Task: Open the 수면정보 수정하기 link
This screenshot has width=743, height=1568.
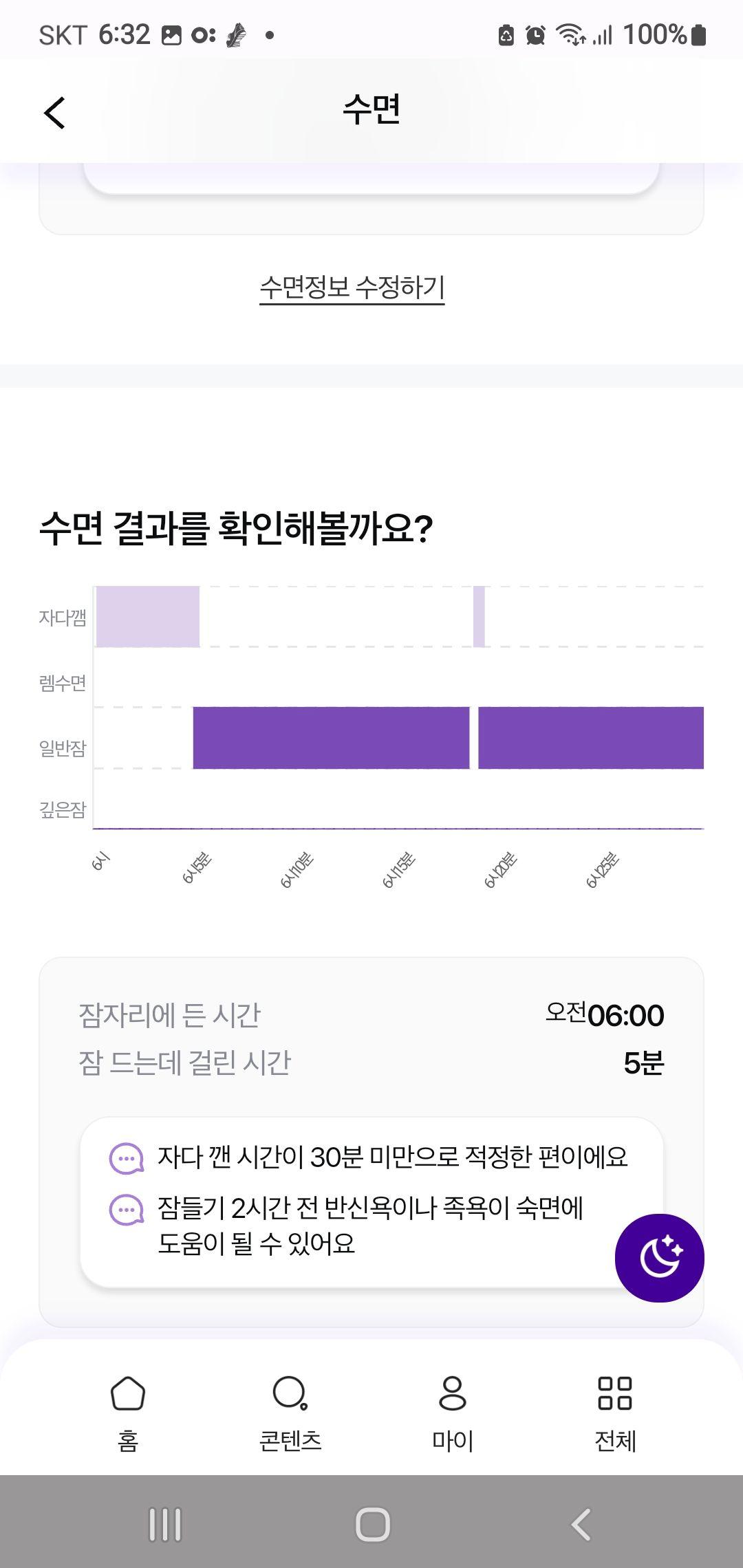Action: click(x=352, y=287)
